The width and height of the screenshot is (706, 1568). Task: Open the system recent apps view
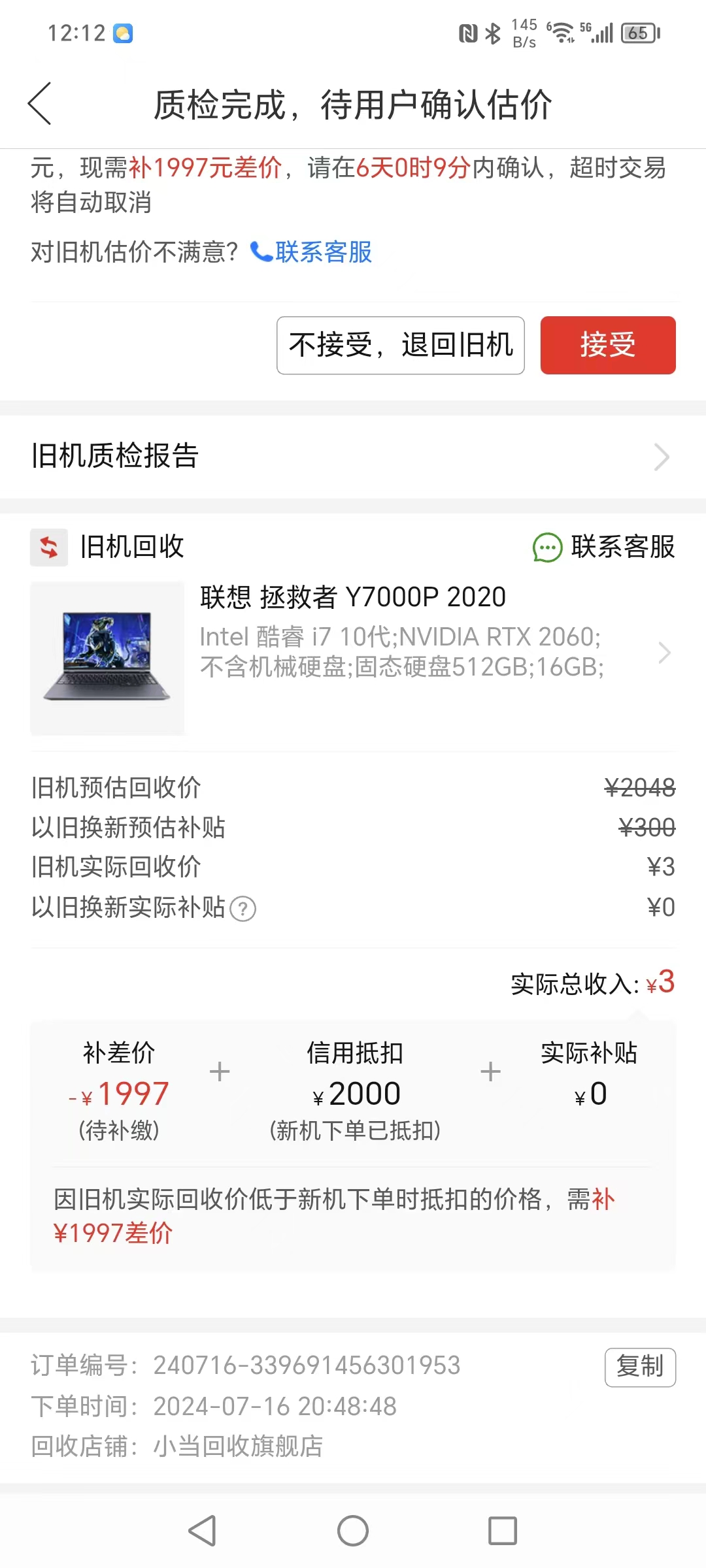(x=502, y=1531)
